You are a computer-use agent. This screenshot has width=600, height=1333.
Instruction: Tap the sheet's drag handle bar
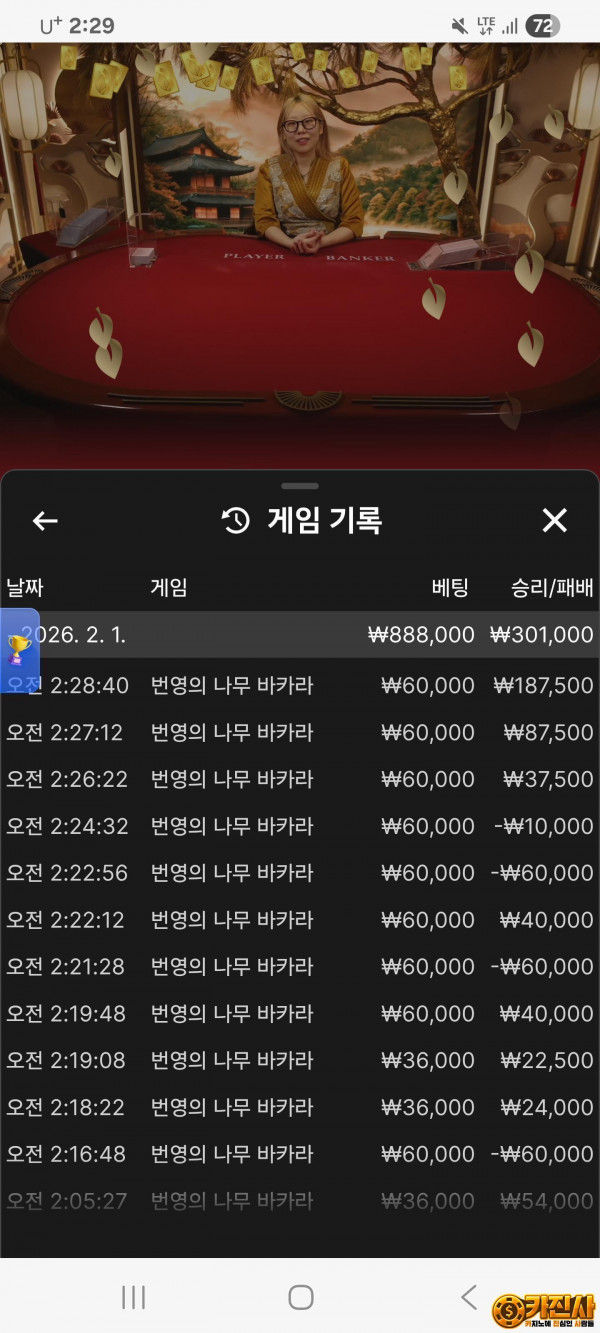[x=300, y=486]
